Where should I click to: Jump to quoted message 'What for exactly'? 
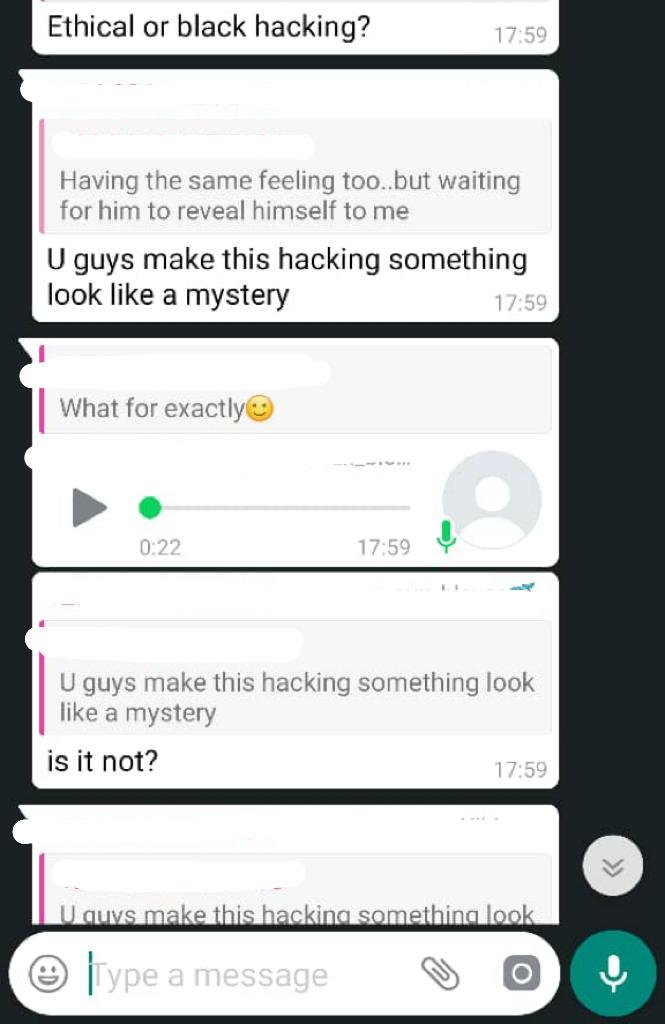pyautogui.click(x=295, y=408)
